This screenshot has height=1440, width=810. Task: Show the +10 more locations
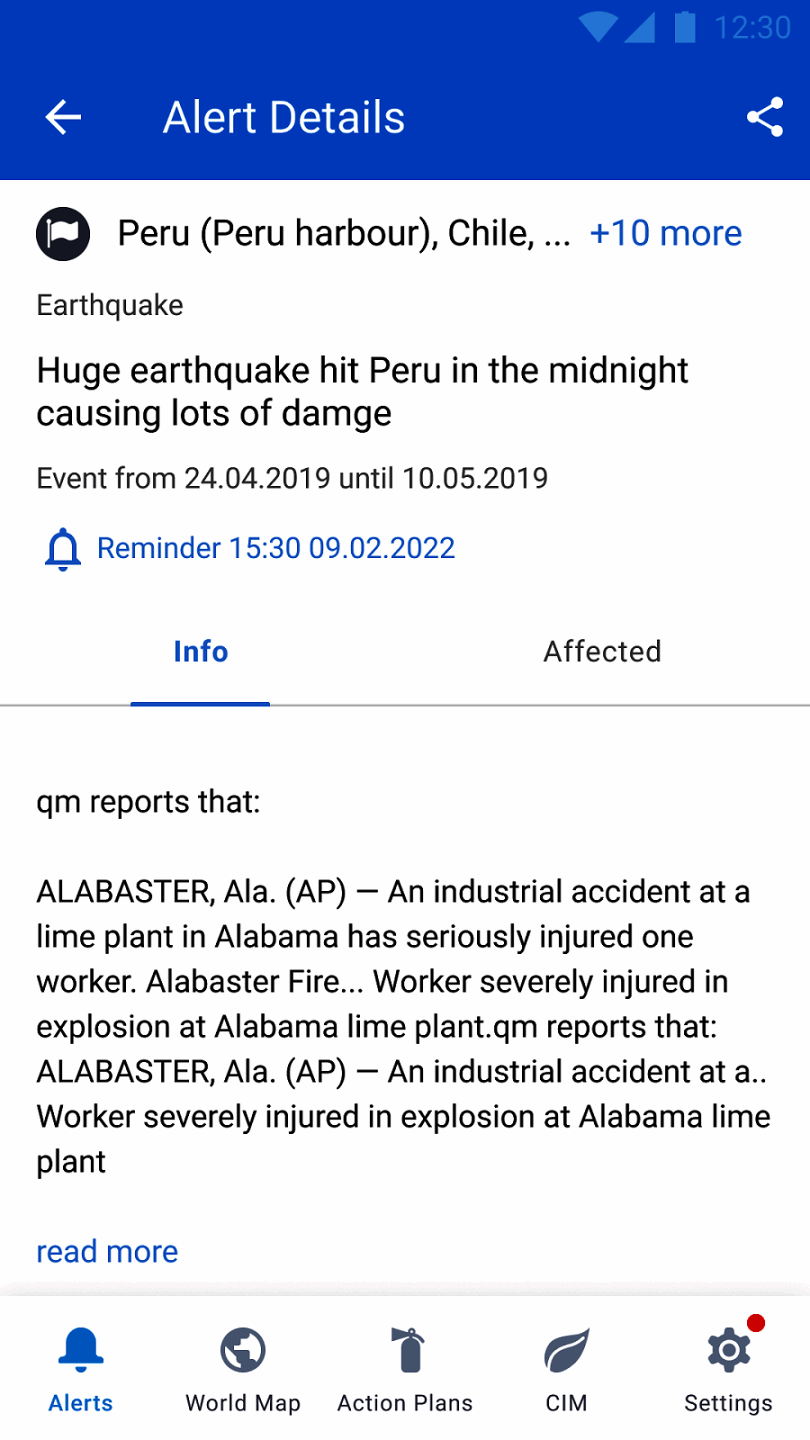pyautogui.click(x=666, y=233)
